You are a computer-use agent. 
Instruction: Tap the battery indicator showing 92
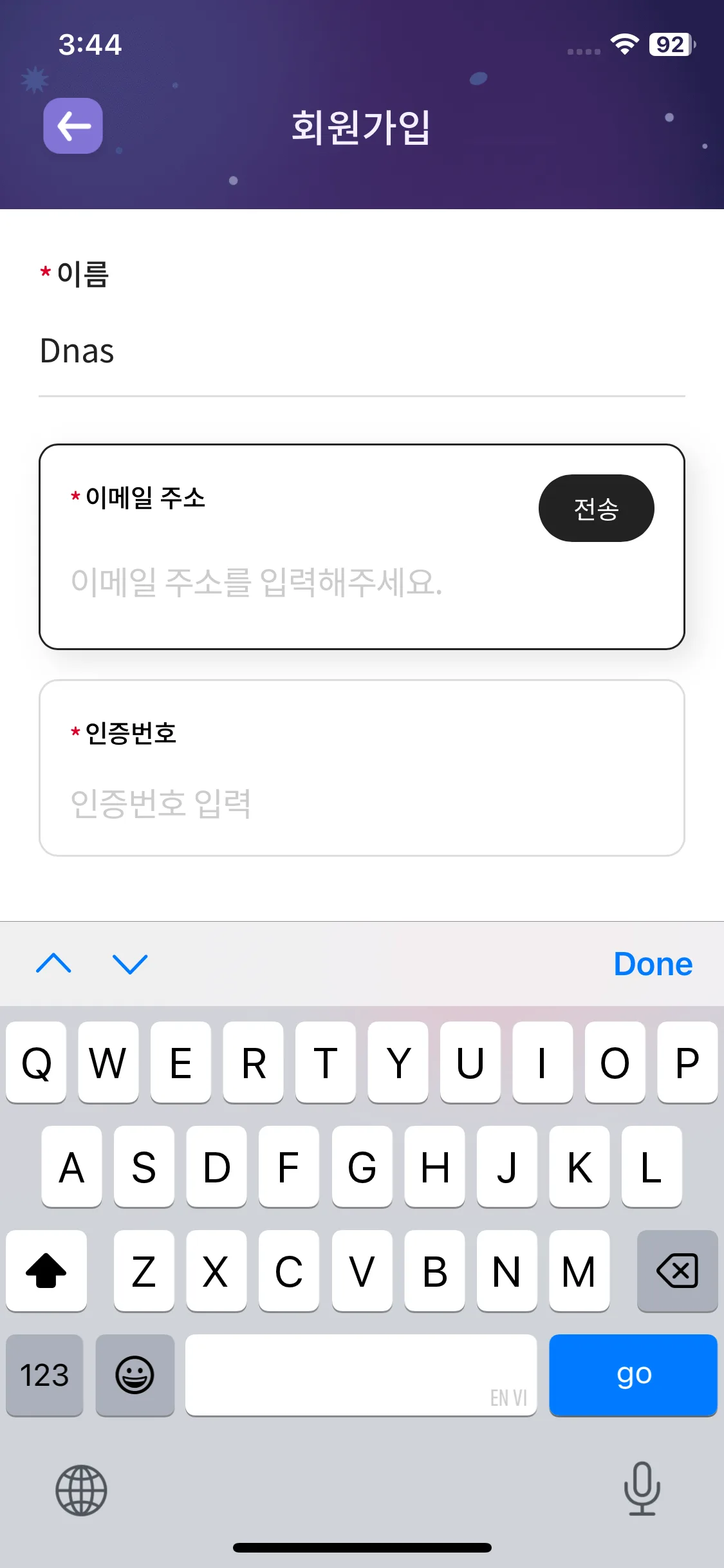pyautogui.click(x=669, y=44)
